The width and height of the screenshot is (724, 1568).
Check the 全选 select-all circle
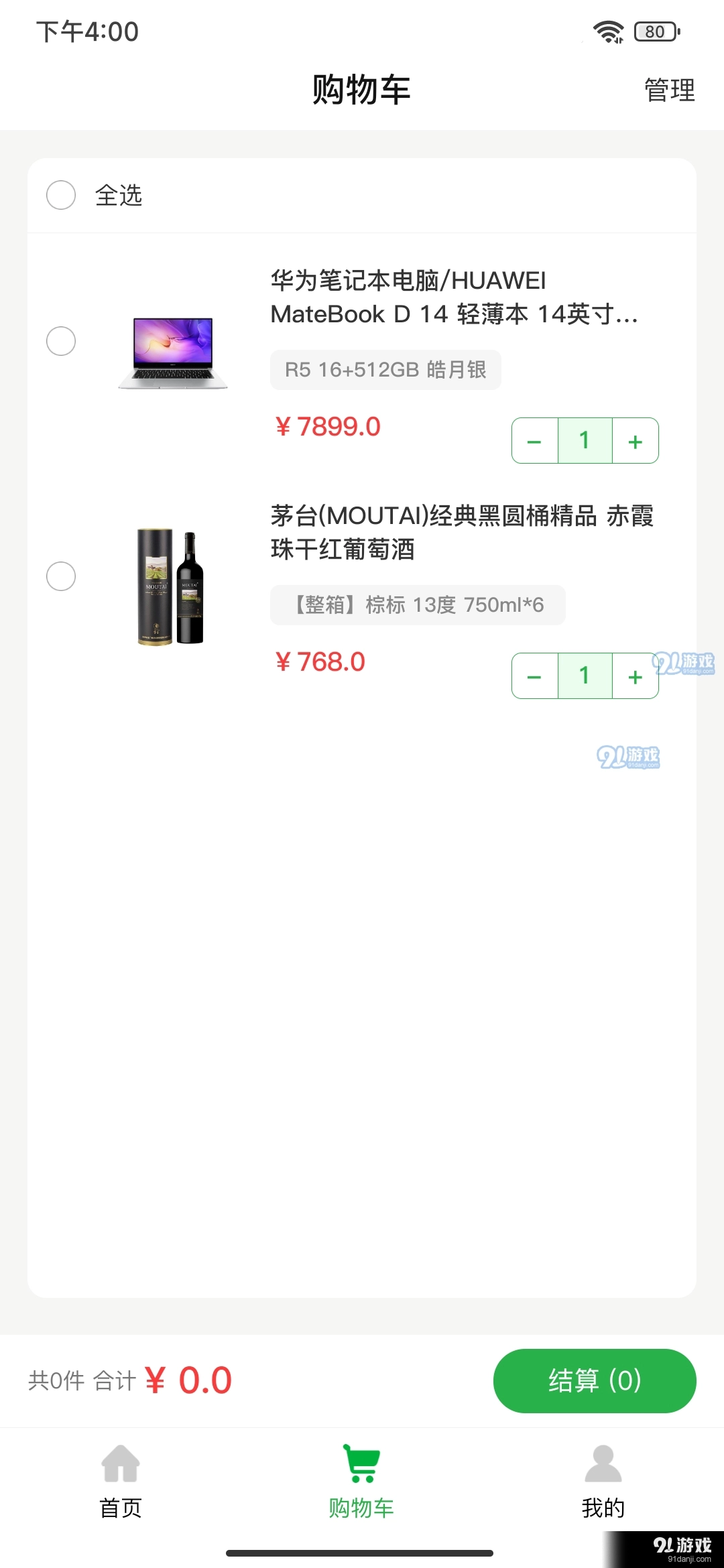pos(61,195)
